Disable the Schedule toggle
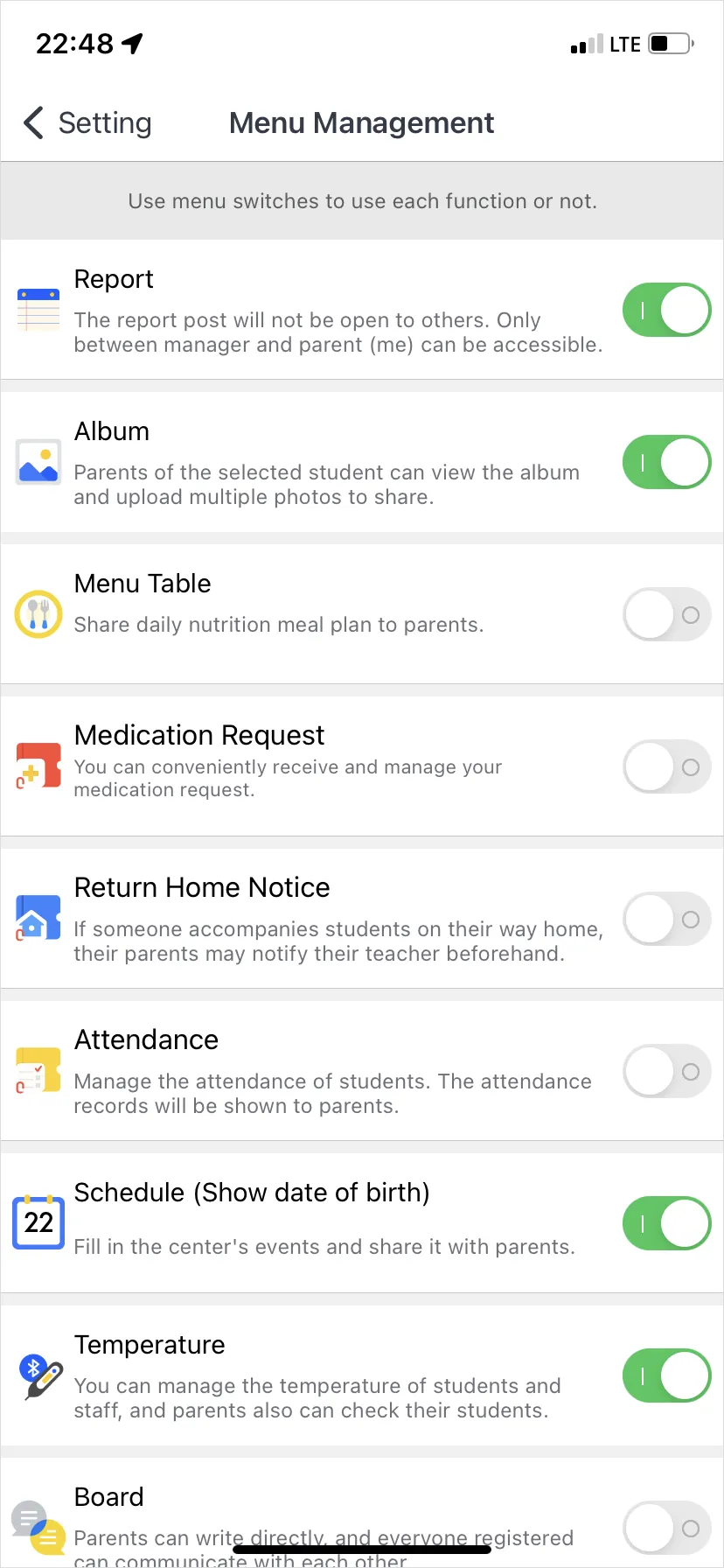 (x=666, y=1223)
